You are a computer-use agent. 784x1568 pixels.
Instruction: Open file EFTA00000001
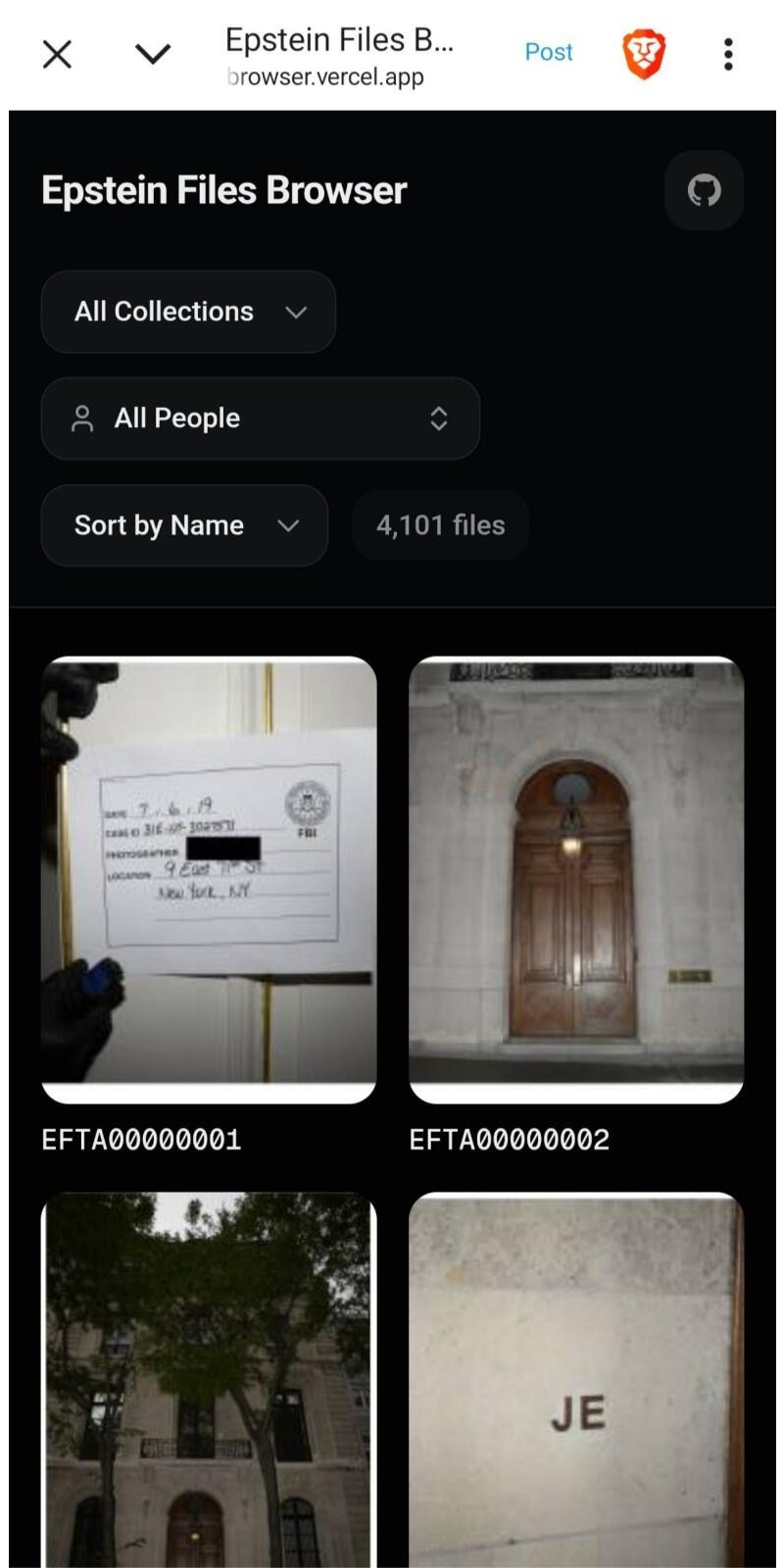click(209, 879)
